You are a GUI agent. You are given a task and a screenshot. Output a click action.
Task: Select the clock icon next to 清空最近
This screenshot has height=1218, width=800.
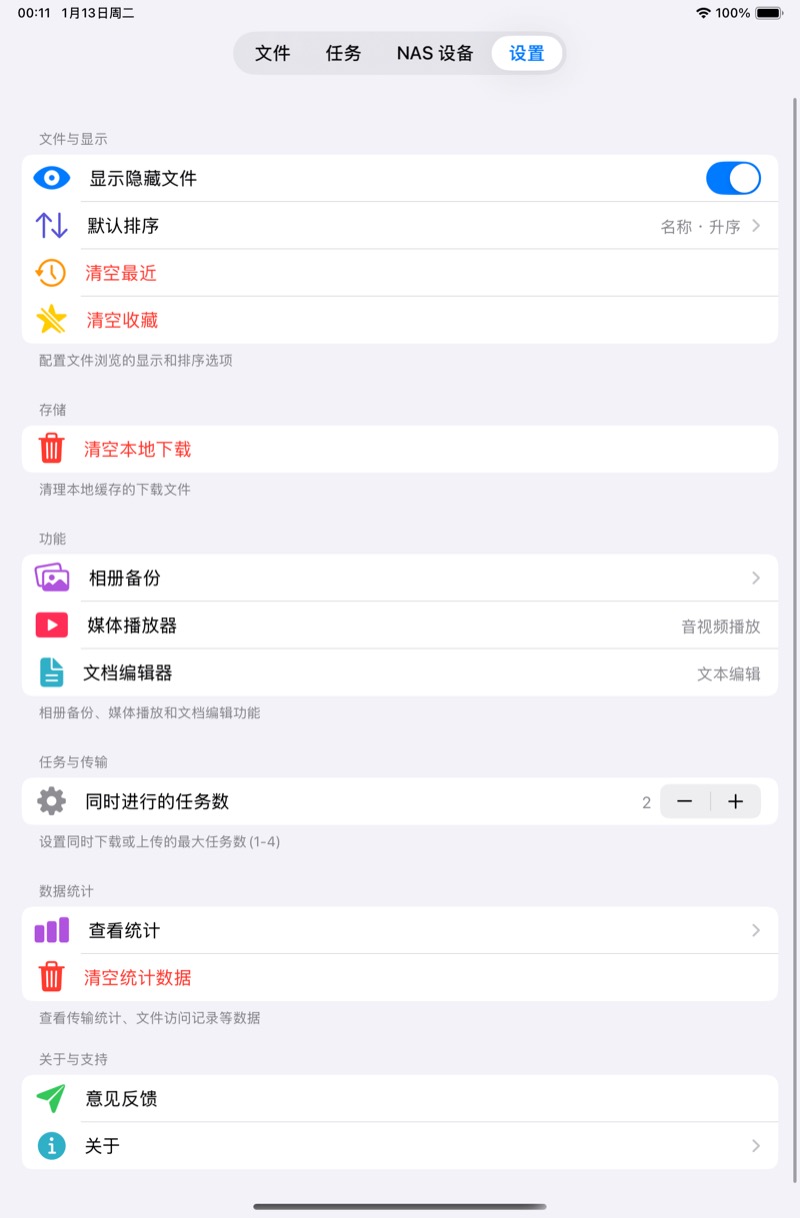(x=51, y=272)
